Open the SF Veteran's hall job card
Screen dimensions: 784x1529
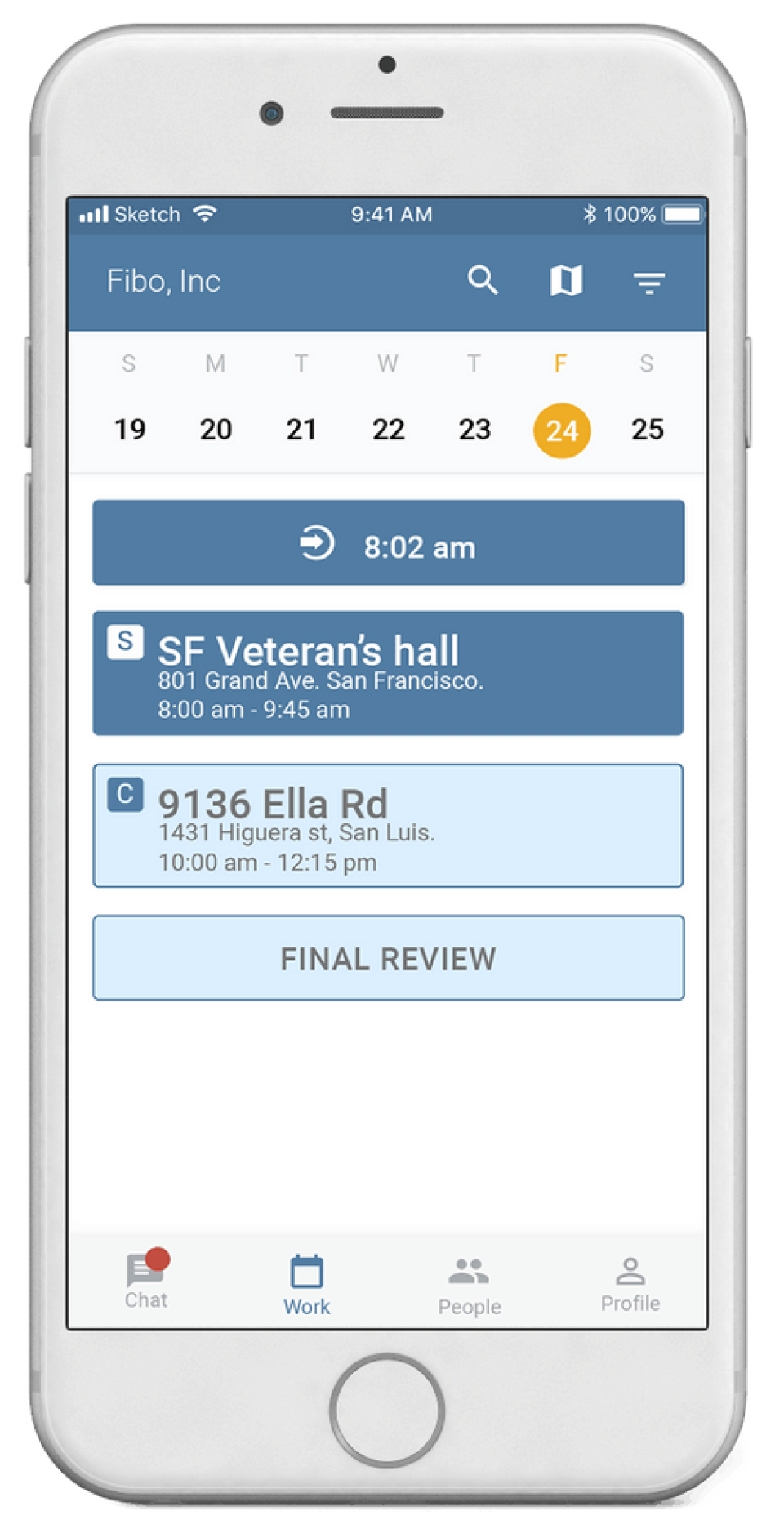[x=388, y=673]
